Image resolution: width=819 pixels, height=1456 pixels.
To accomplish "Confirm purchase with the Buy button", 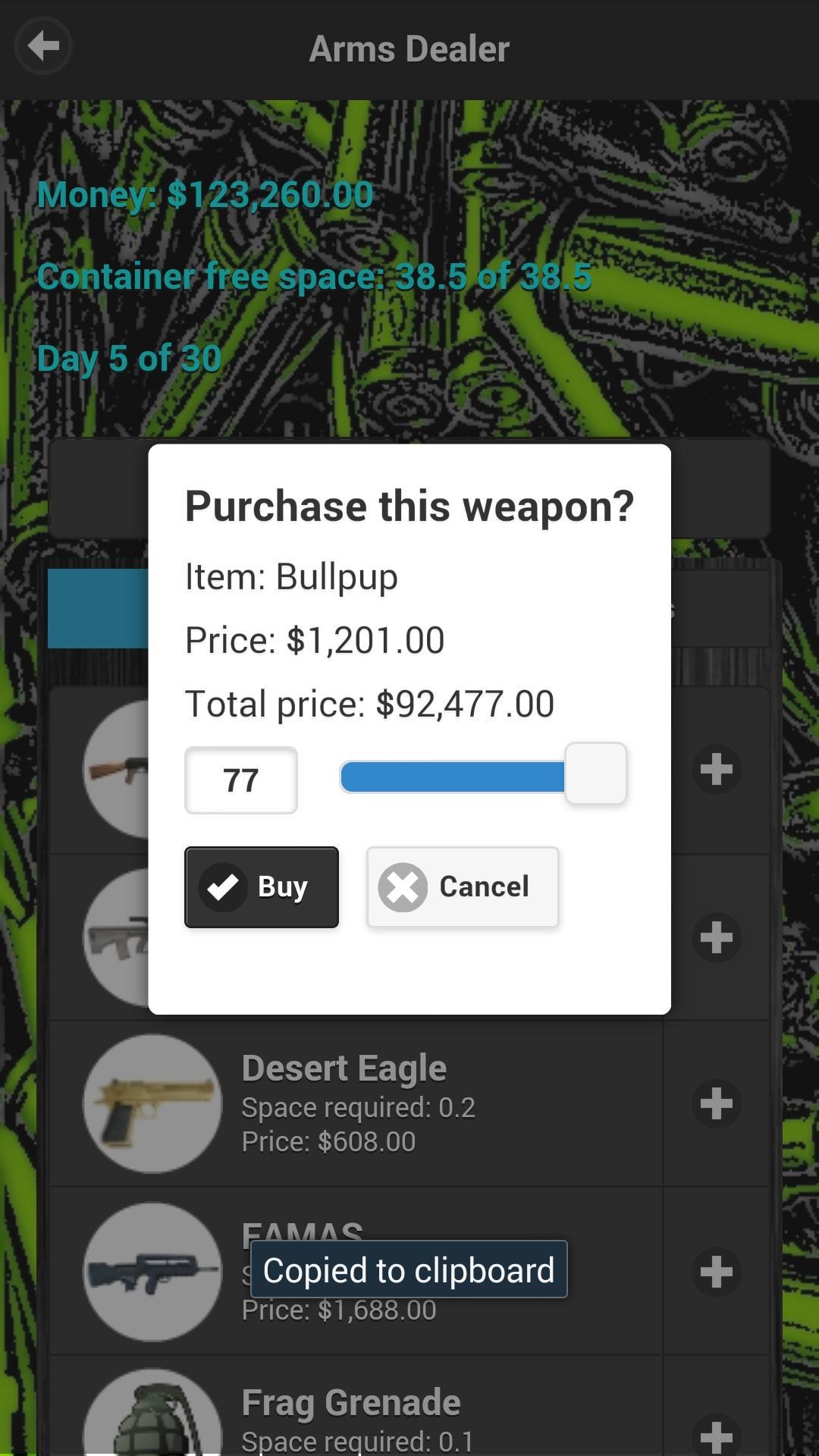I will 261,886.
